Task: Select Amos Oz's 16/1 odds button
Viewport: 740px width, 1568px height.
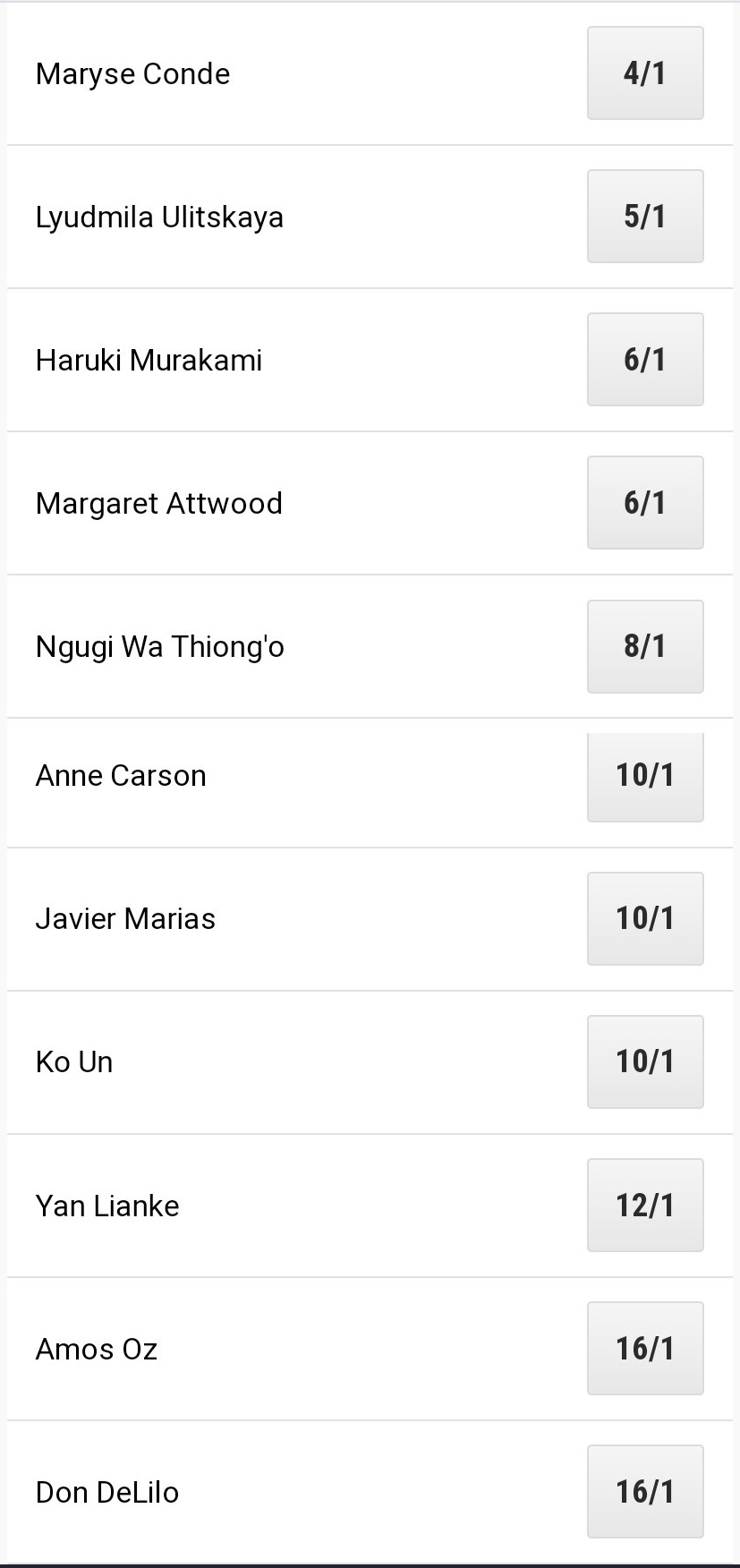Action: click(x=645, y=1349)
